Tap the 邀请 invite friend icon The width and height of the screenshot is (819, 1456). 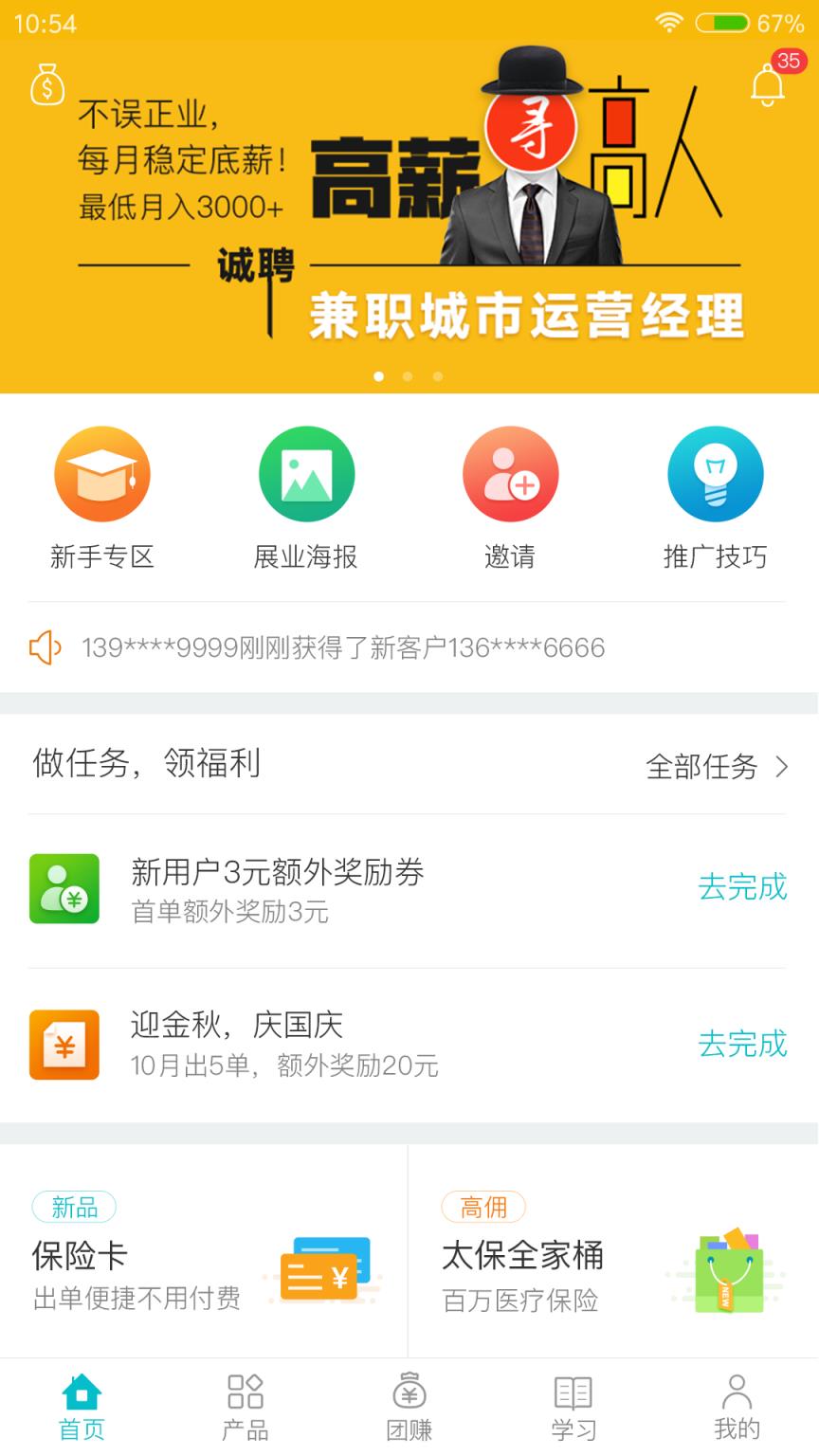coord(511,474)
